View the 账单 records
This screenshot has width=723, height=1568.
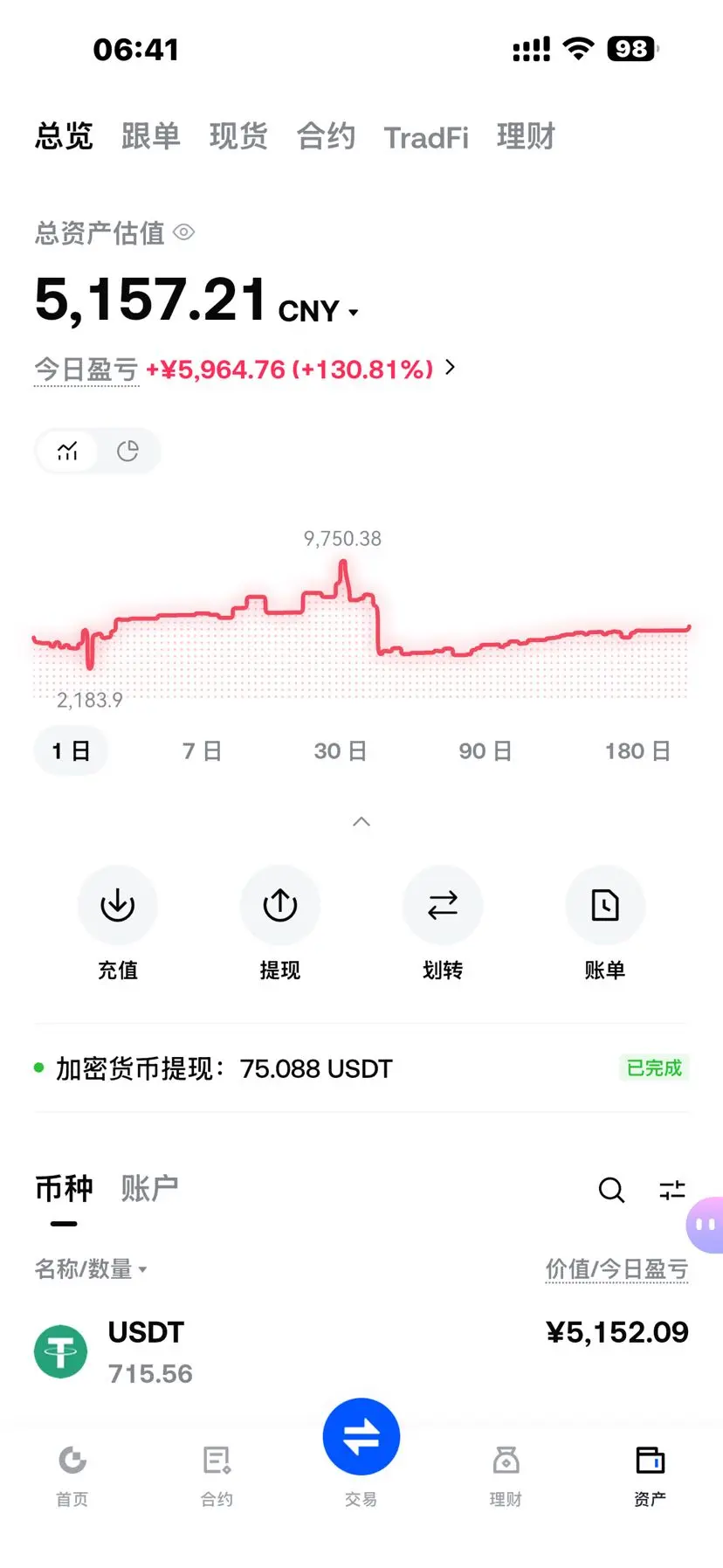605,906
